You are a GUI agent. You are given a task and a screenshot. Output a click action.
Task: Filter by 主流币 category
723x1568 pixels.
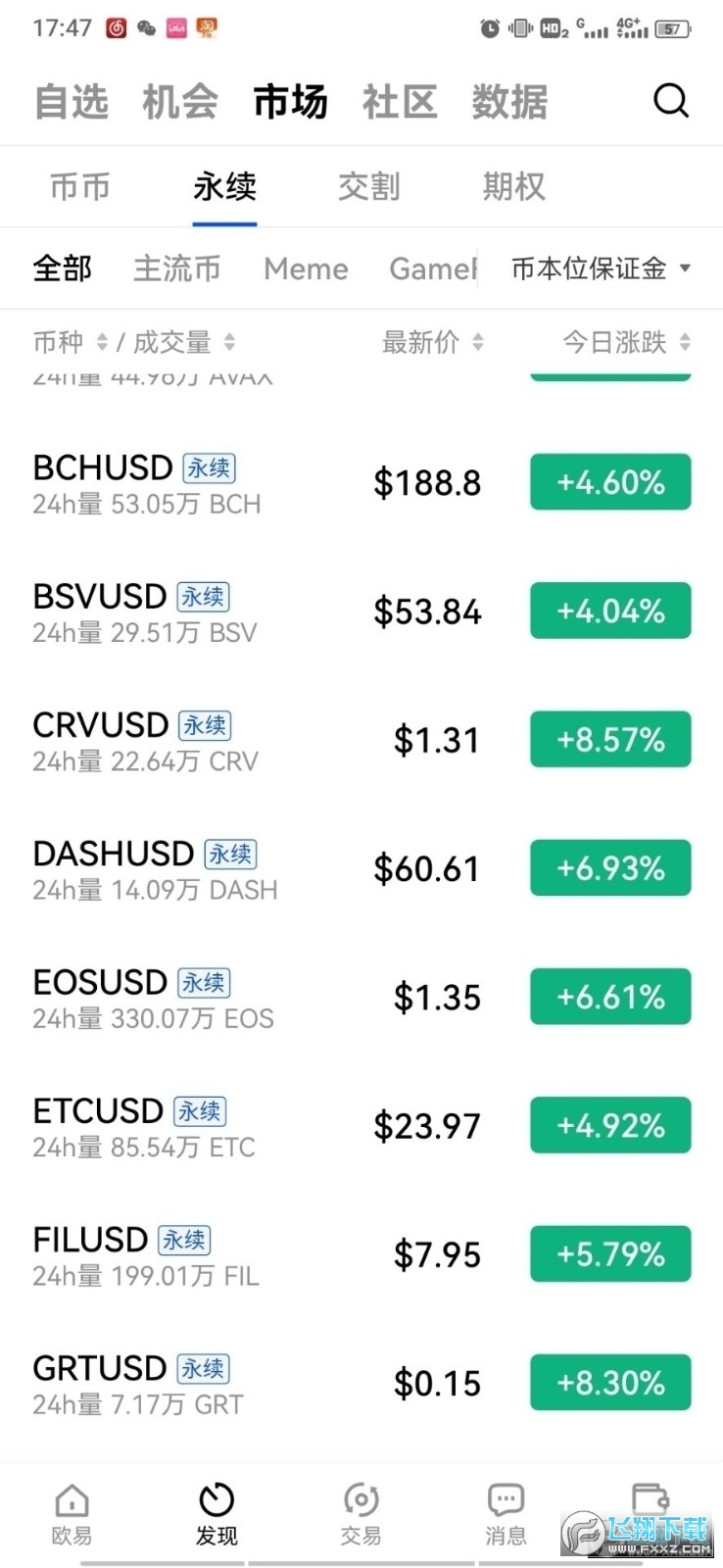(177, 269)
